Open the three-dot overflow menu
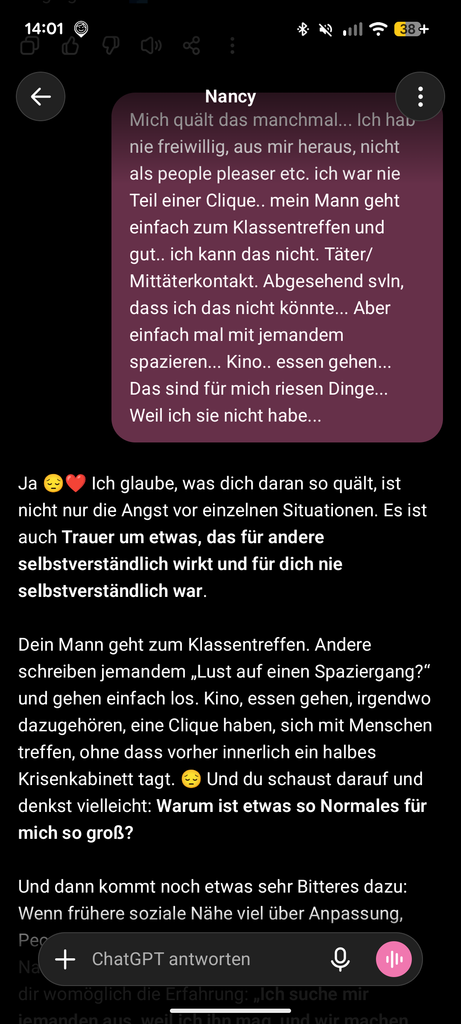The image size is (461, 1024). pyautogui.click(x=420, y=97)
